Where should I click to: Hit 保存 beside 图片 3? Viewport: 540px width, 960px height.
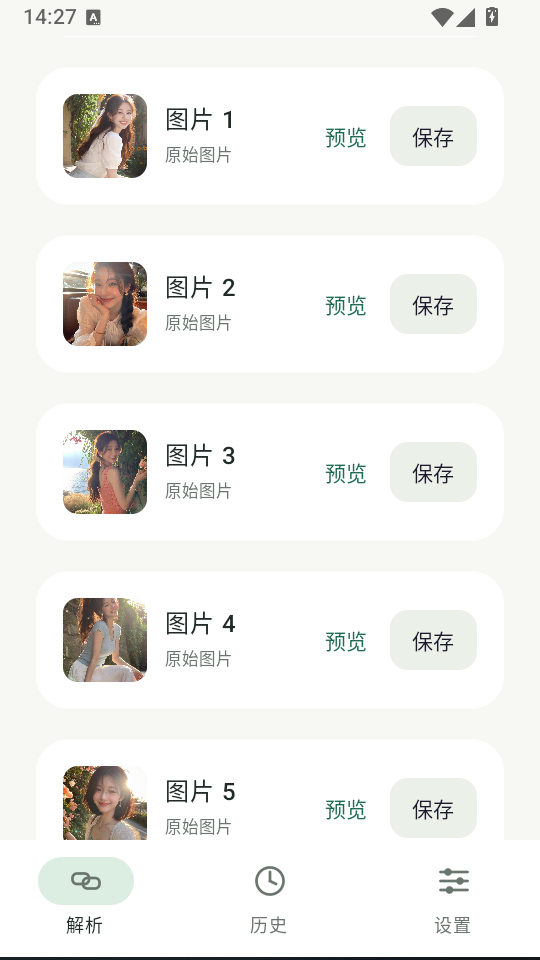(x=433, y=472)
